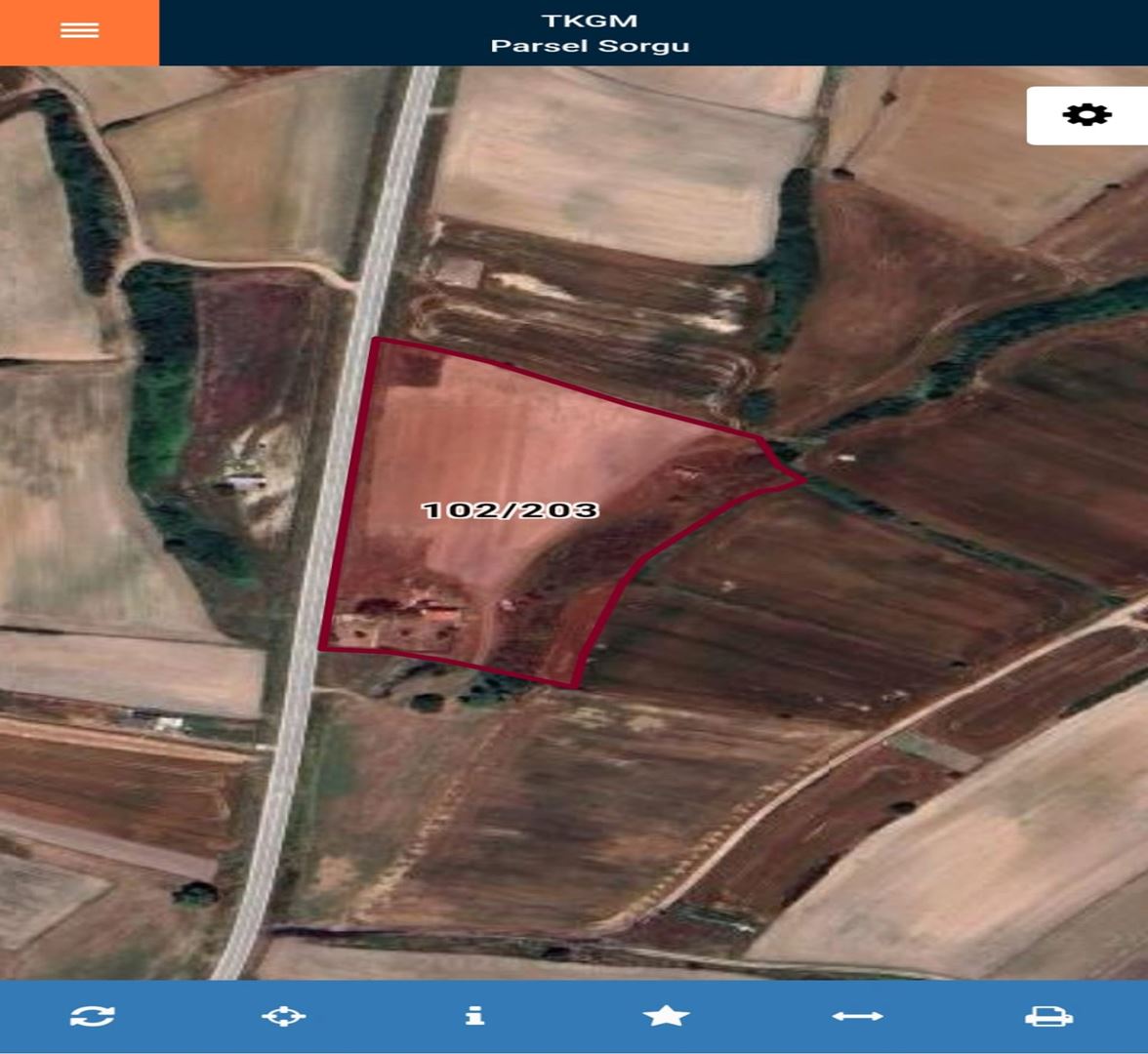This screenshot has height=1054, width=1148.
Task: Refresh the map view
Action: tap(92, 1016)
